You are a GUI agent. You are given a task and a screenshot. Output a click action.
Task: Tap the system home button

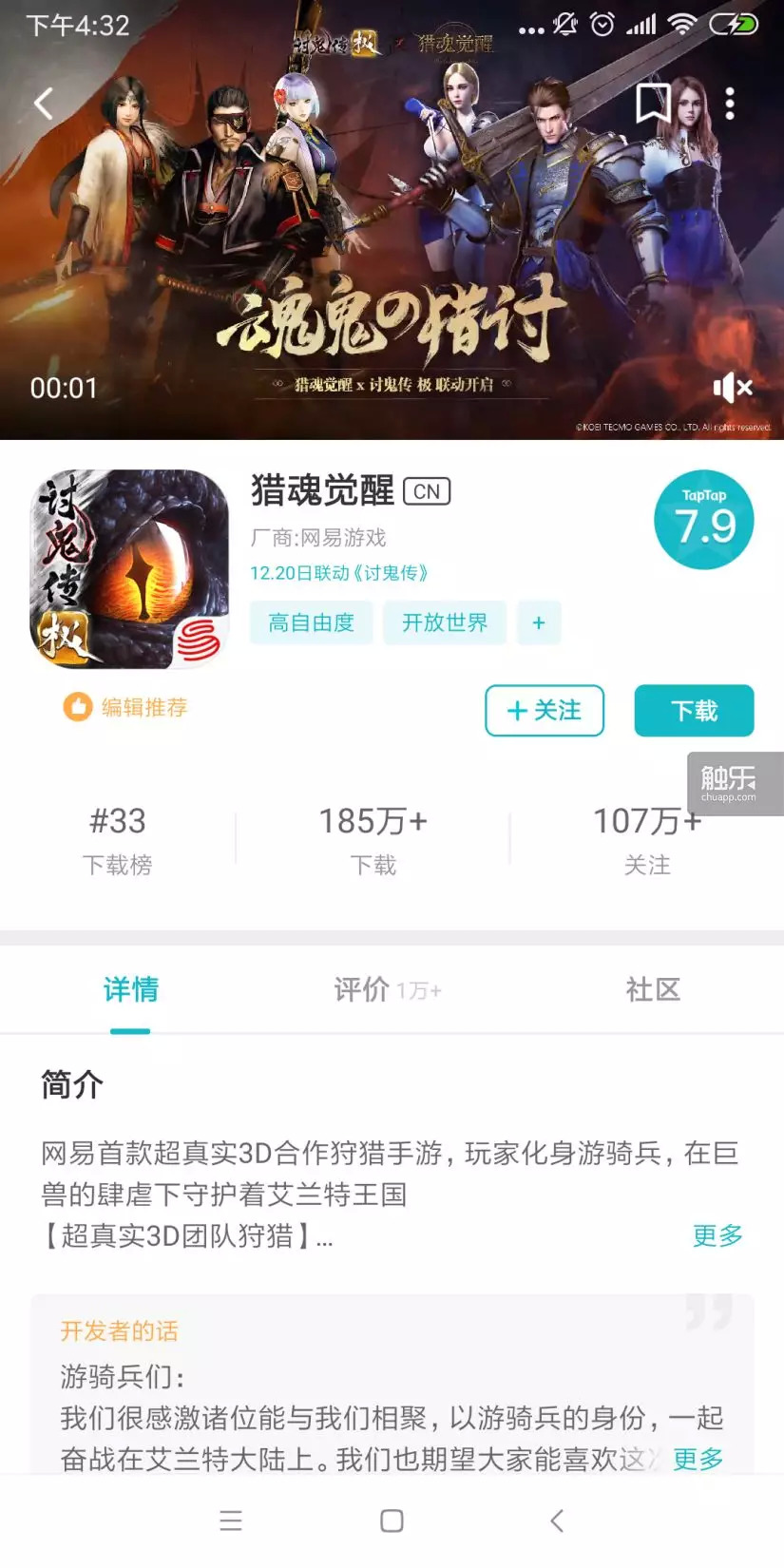click(x=392, y=1520)
